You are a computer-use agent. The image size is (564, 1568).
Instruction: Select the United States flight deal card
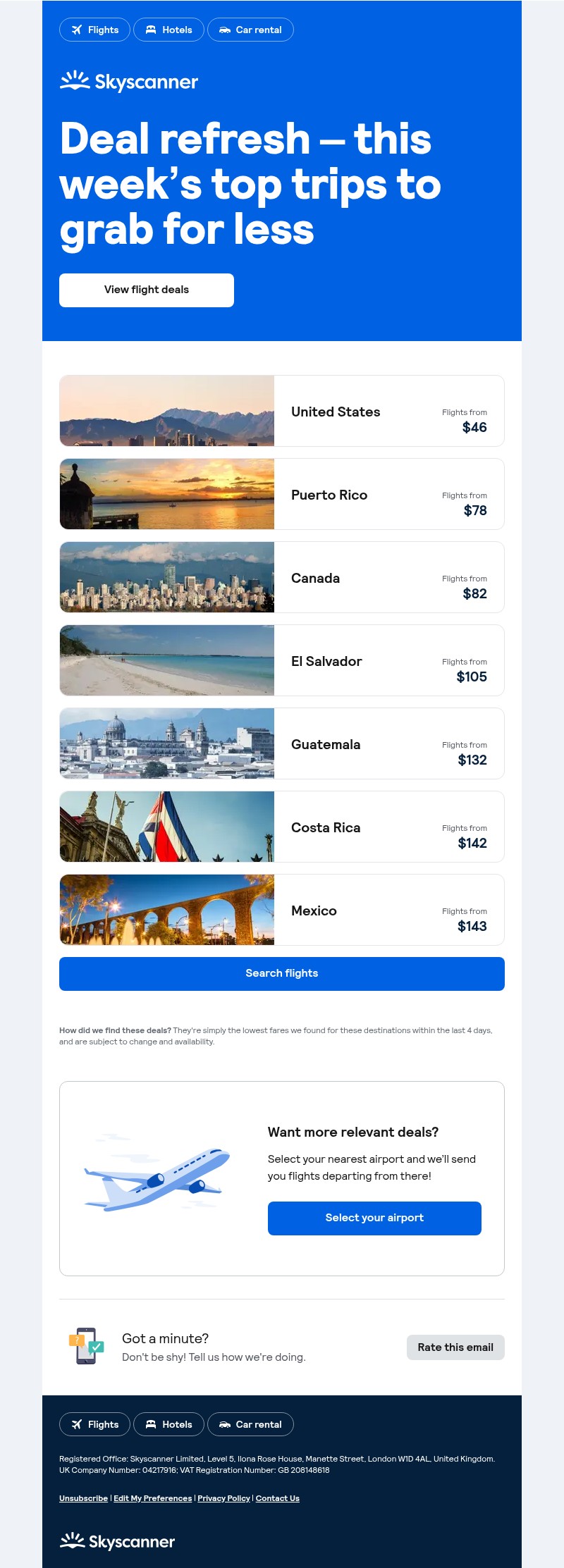(282, 411)
